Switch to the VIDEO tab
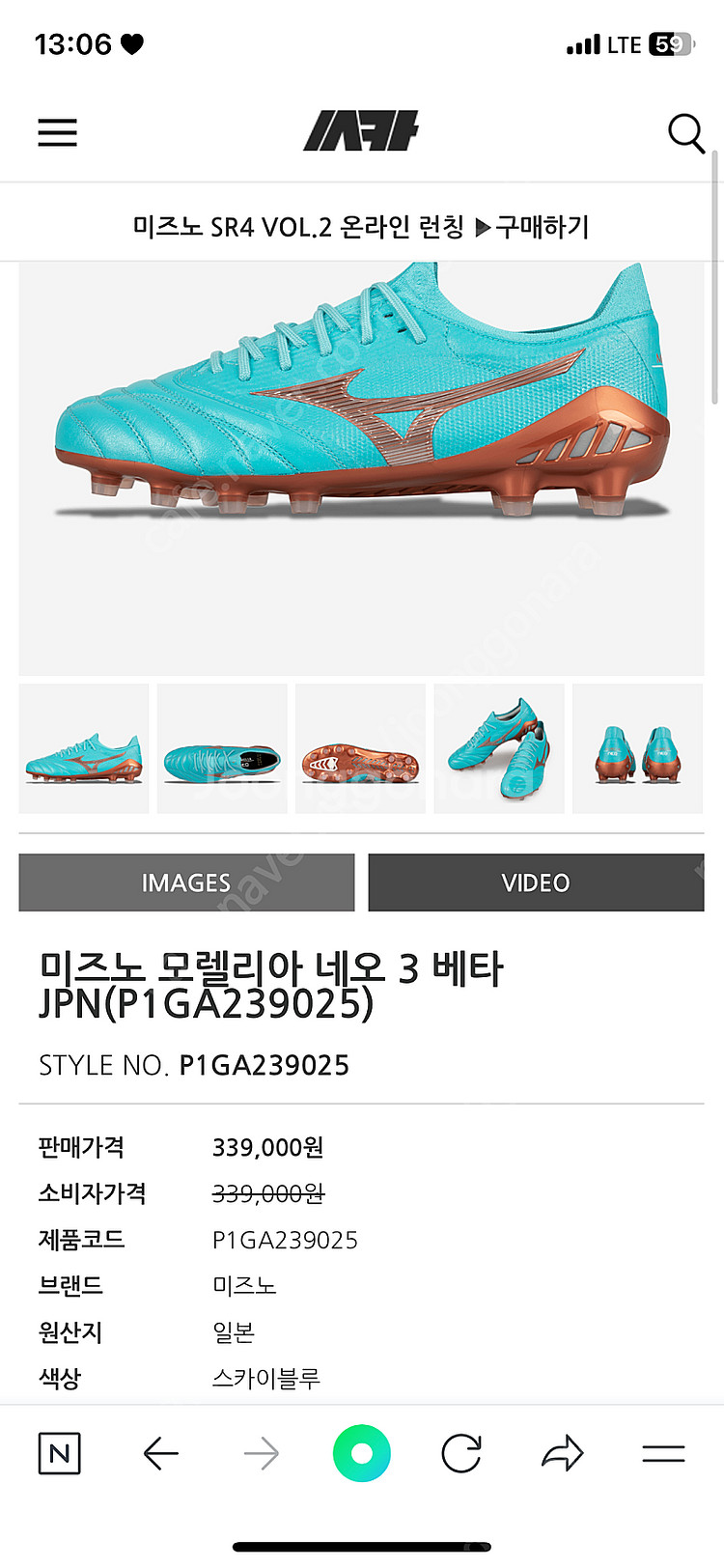This screenshot has width=724, height=1568. 536,882
